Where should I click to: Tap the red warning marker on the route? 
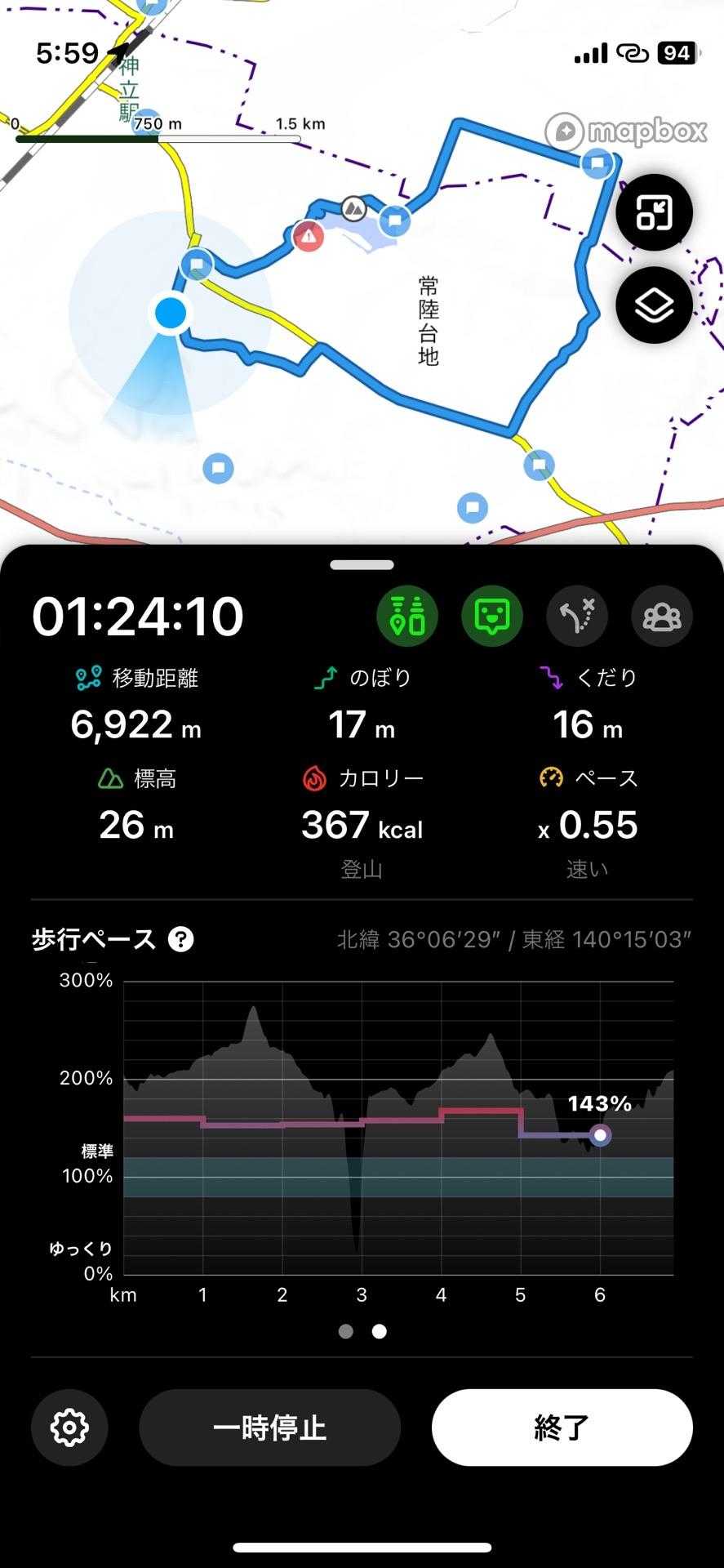pyautogui.click(x=309, y=237)
